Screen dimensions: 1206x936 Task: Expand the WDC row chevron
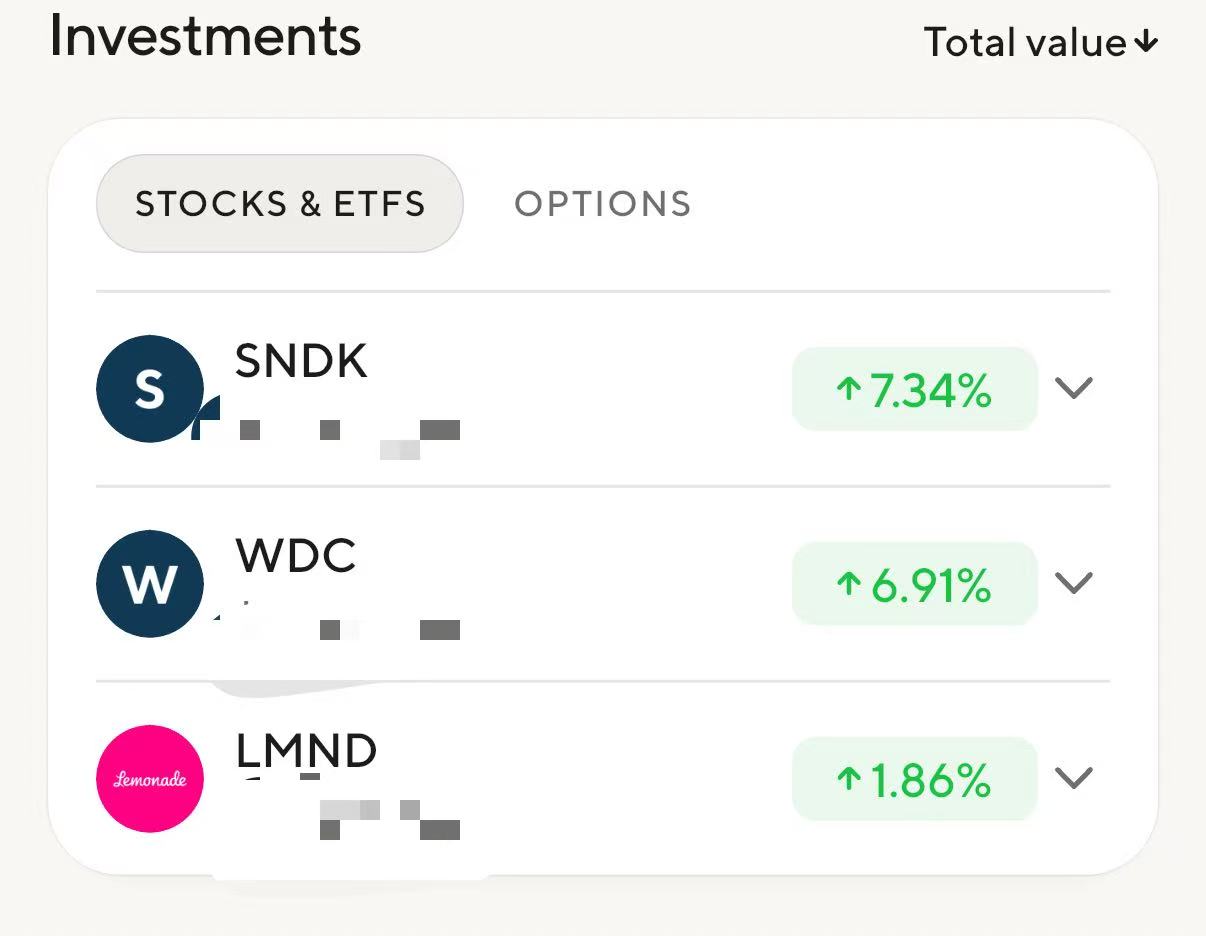coord(1074,583)
